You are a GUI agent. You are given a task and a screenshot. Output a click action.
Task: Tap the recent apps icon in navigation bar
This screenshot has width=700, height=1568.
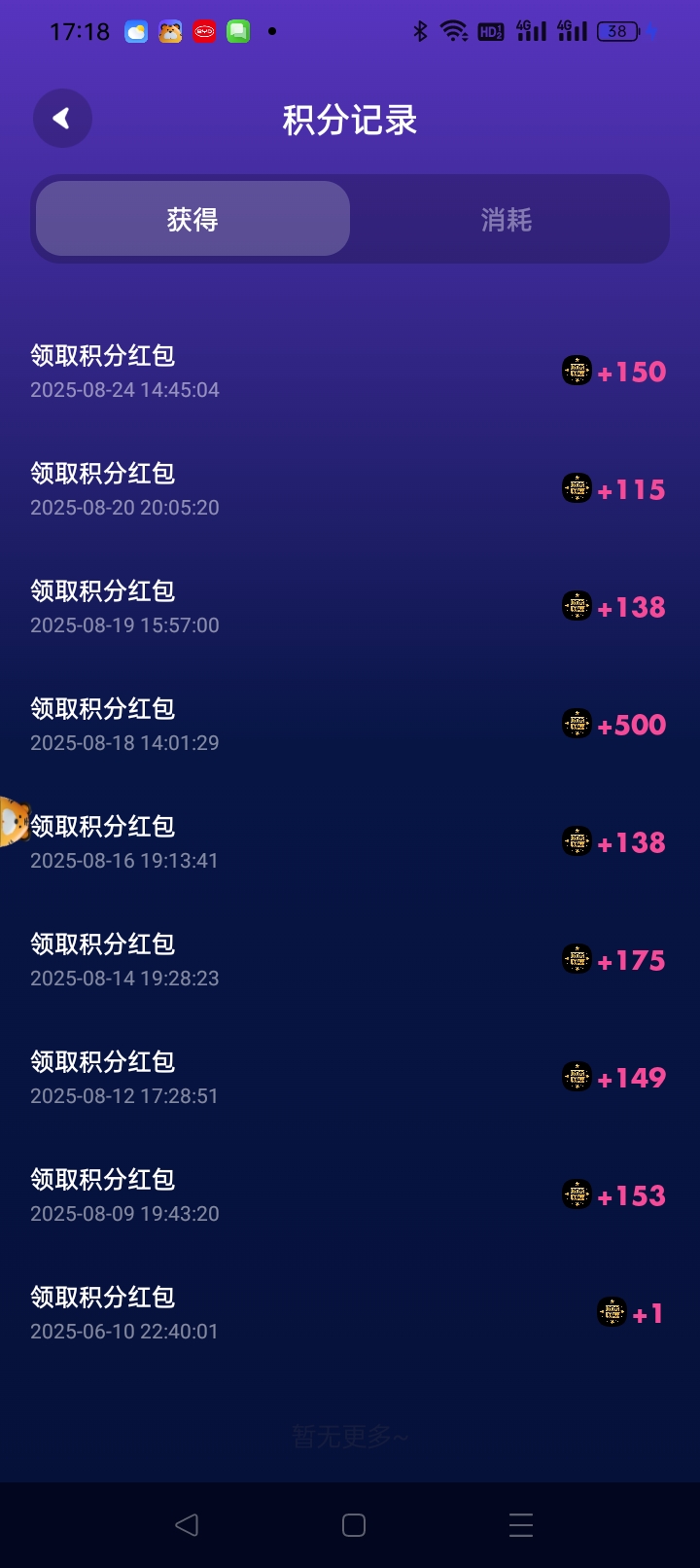(x=521, y=1525)
